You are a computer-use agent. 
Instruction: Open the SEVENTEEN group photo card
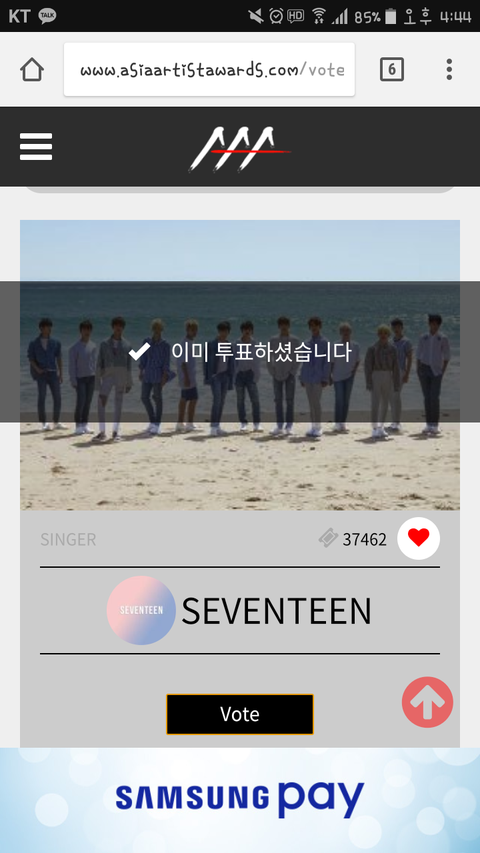point(240,365)
